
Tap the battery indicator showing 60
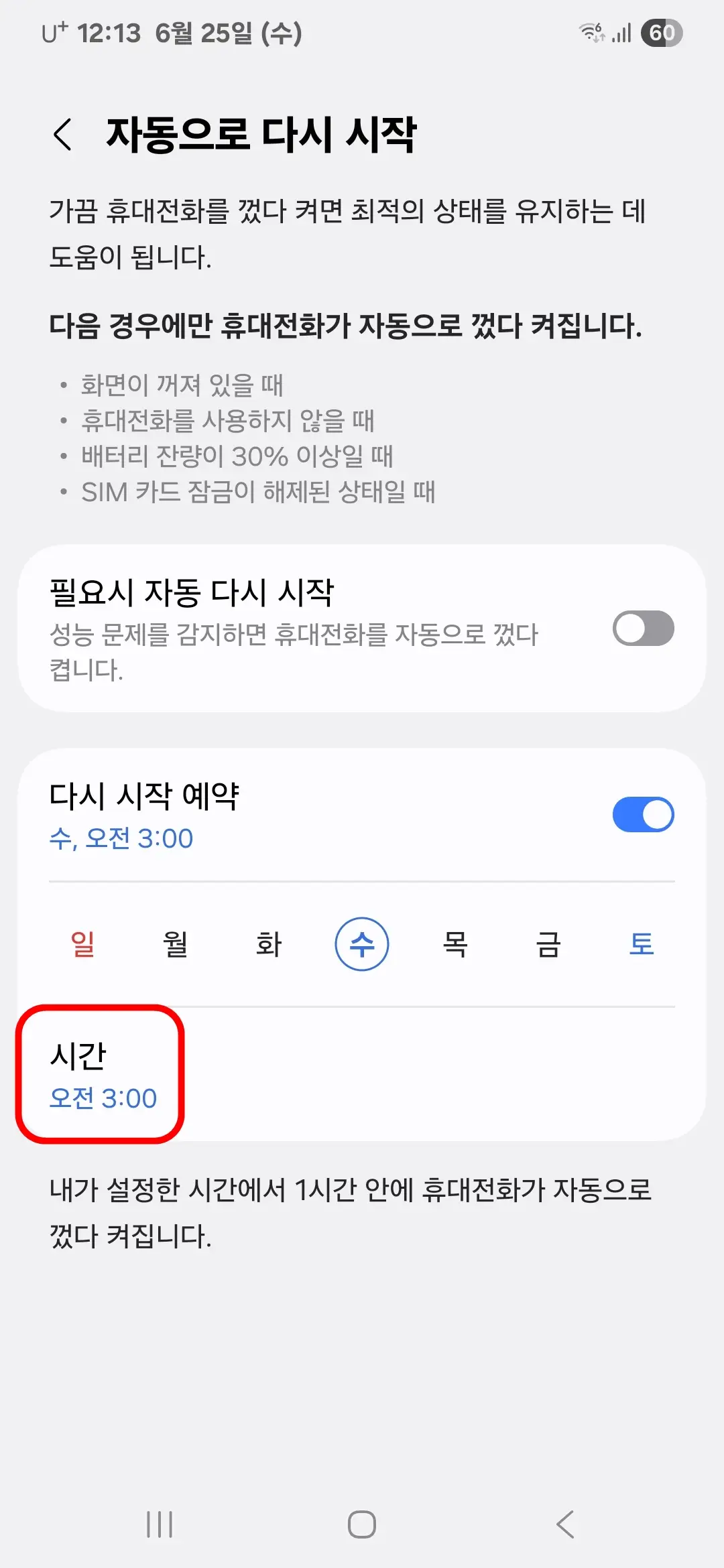[662, 32]
